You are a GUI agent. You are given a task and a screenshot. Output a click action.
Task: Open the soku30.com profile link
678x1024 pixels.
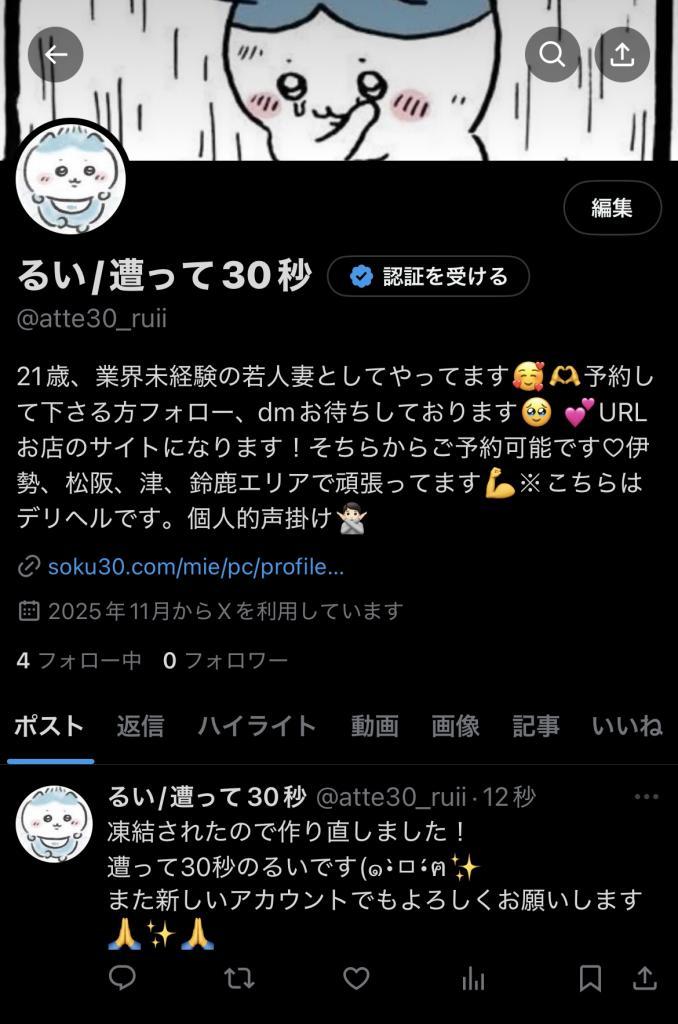pos(195,567)
